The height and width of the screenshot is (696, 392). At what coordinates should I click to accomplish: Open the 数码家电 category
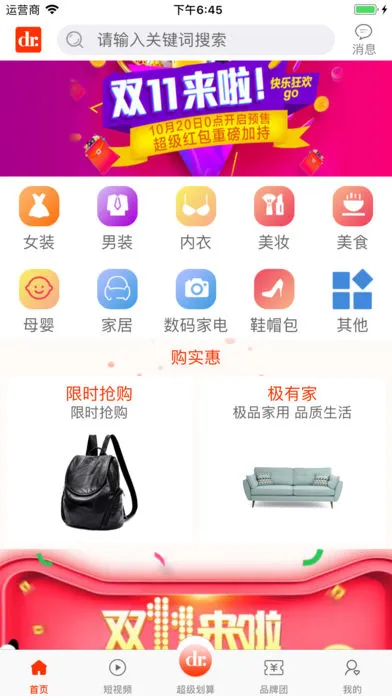pyautogui.click(x=196, y=301)
